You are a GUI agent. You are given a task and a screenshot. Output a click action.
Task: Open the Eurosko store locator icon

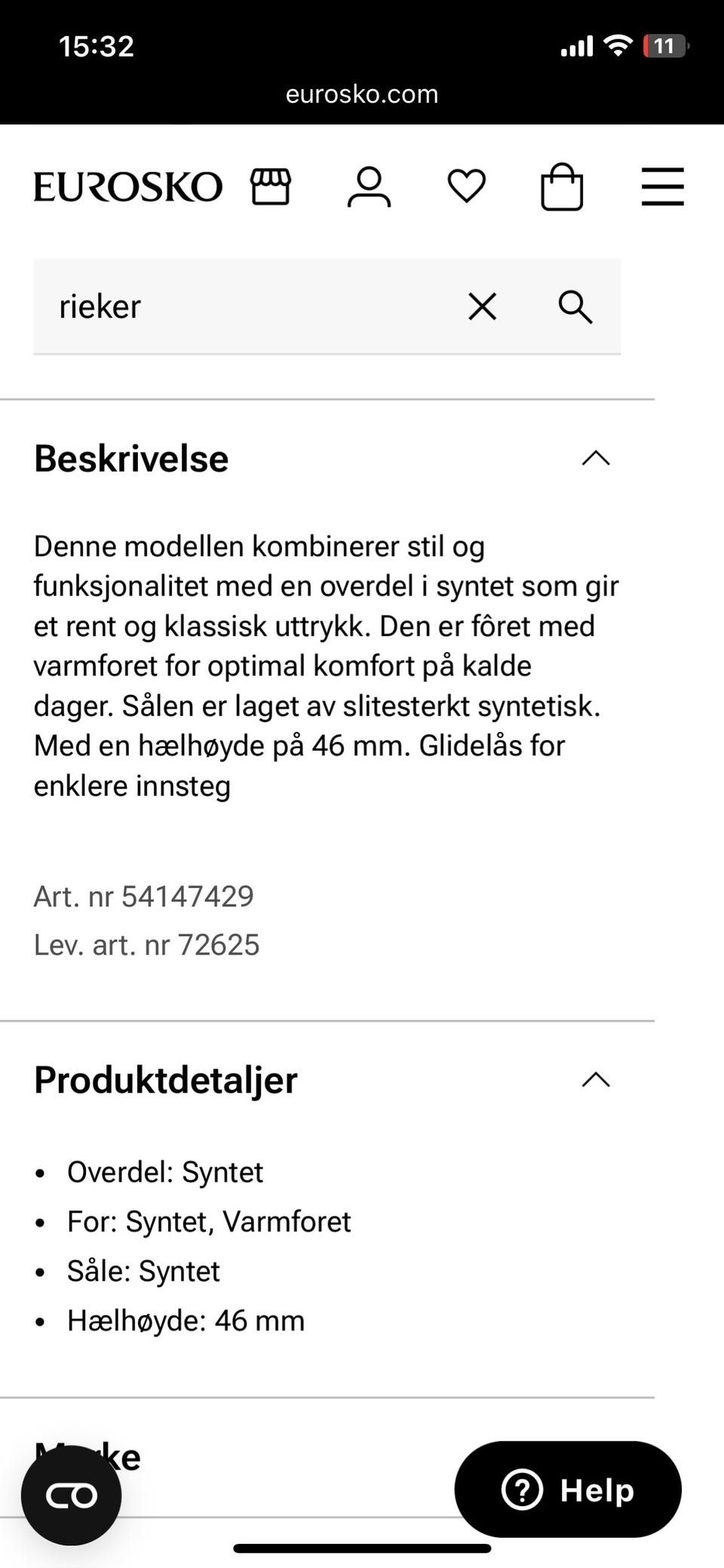click(x=273, y=186)
